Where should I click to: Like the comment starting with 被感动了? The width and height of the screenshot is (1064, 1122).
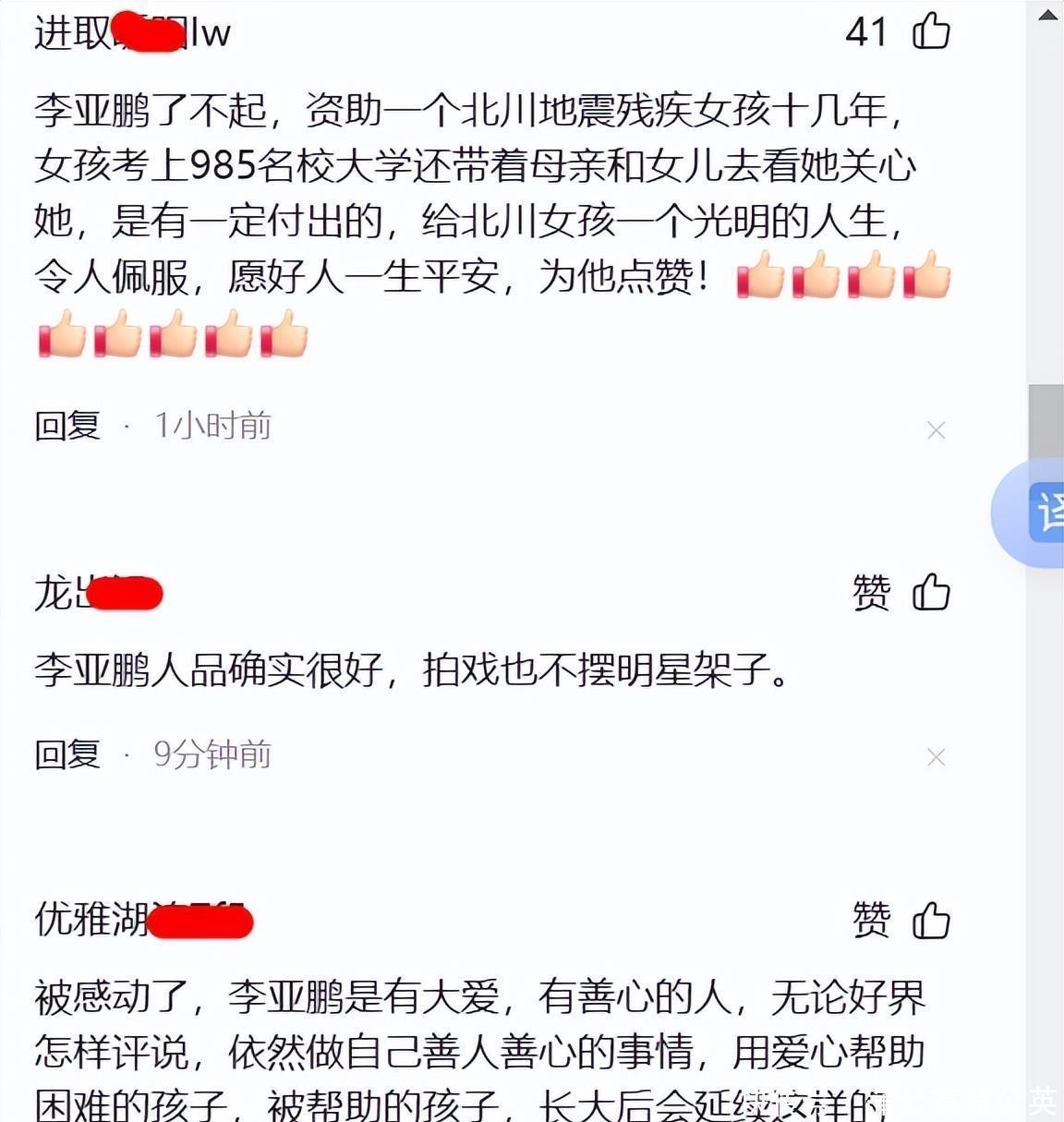click(x=931, y=921)
